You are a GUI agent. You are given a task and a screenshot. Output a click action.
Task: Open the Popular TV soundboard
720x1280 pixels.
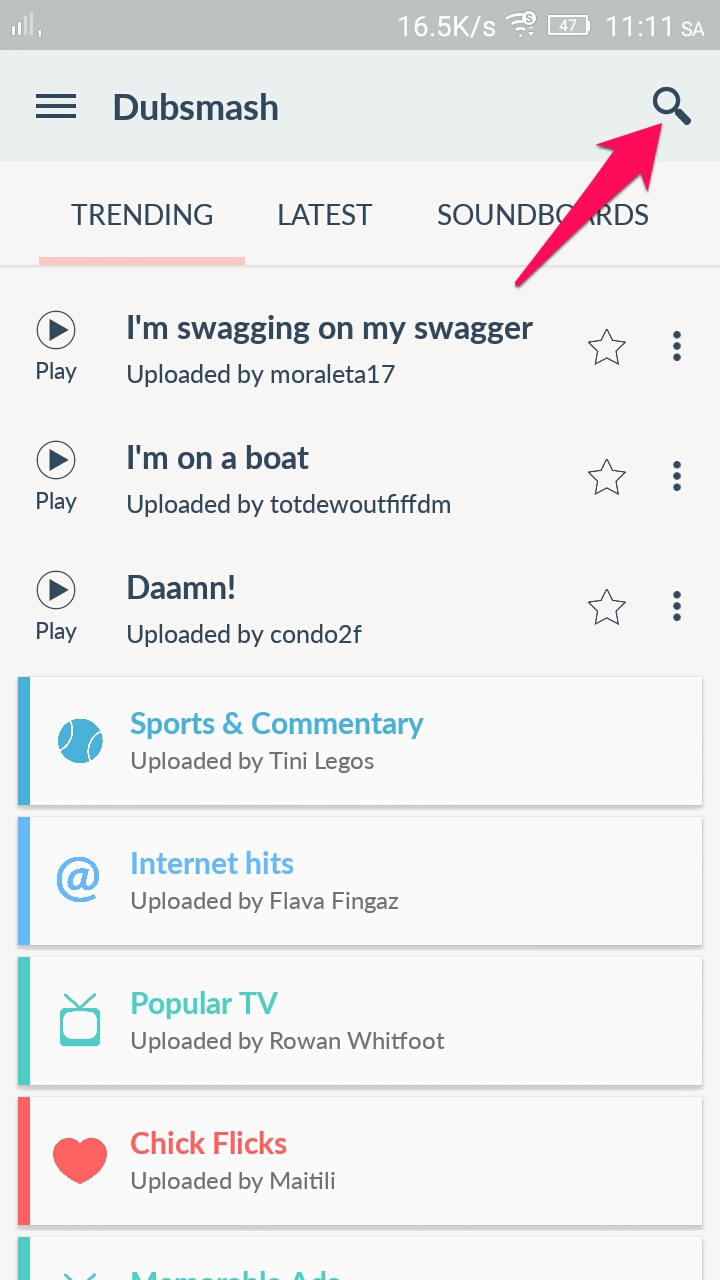point(360,1021)
